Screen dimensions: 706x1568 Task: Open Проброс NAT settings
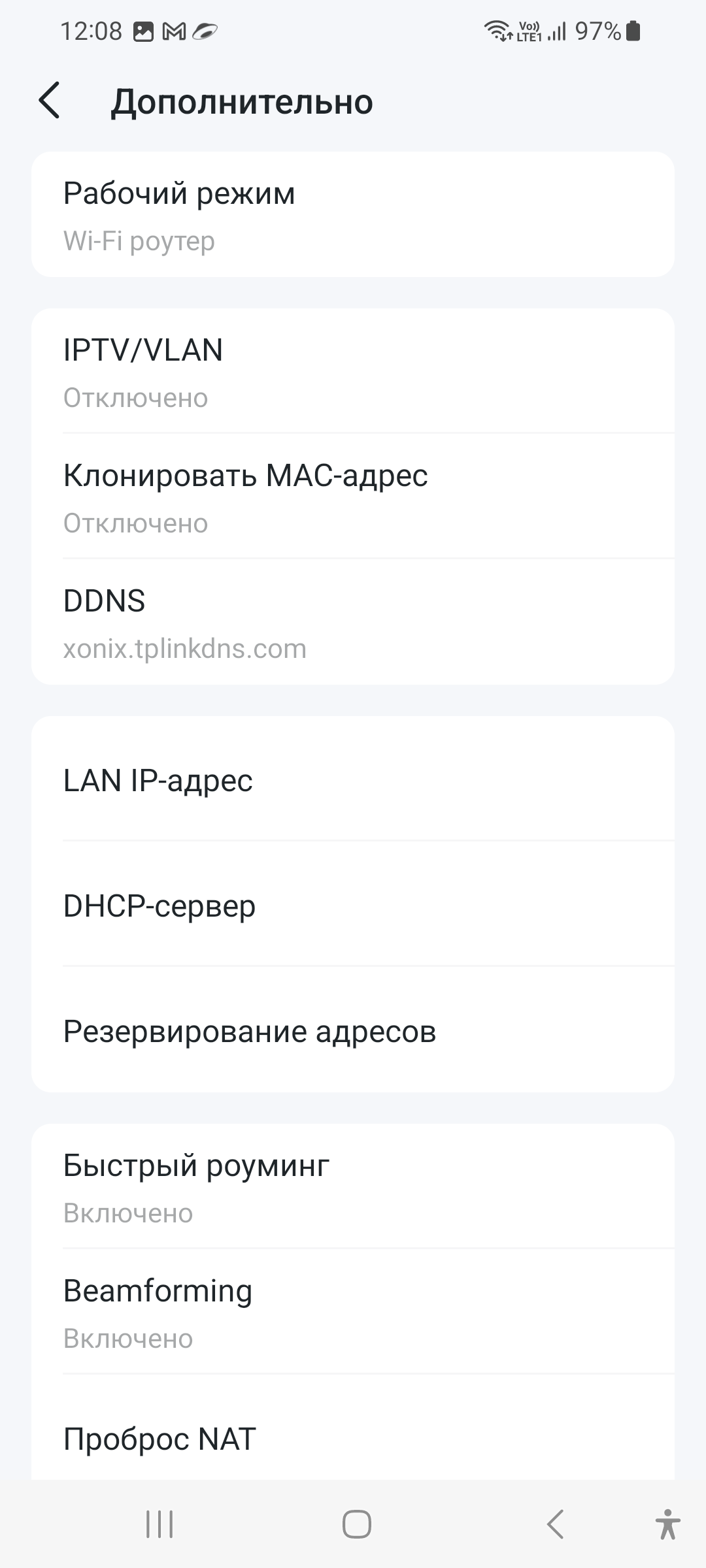click(x=353, y=1437)
